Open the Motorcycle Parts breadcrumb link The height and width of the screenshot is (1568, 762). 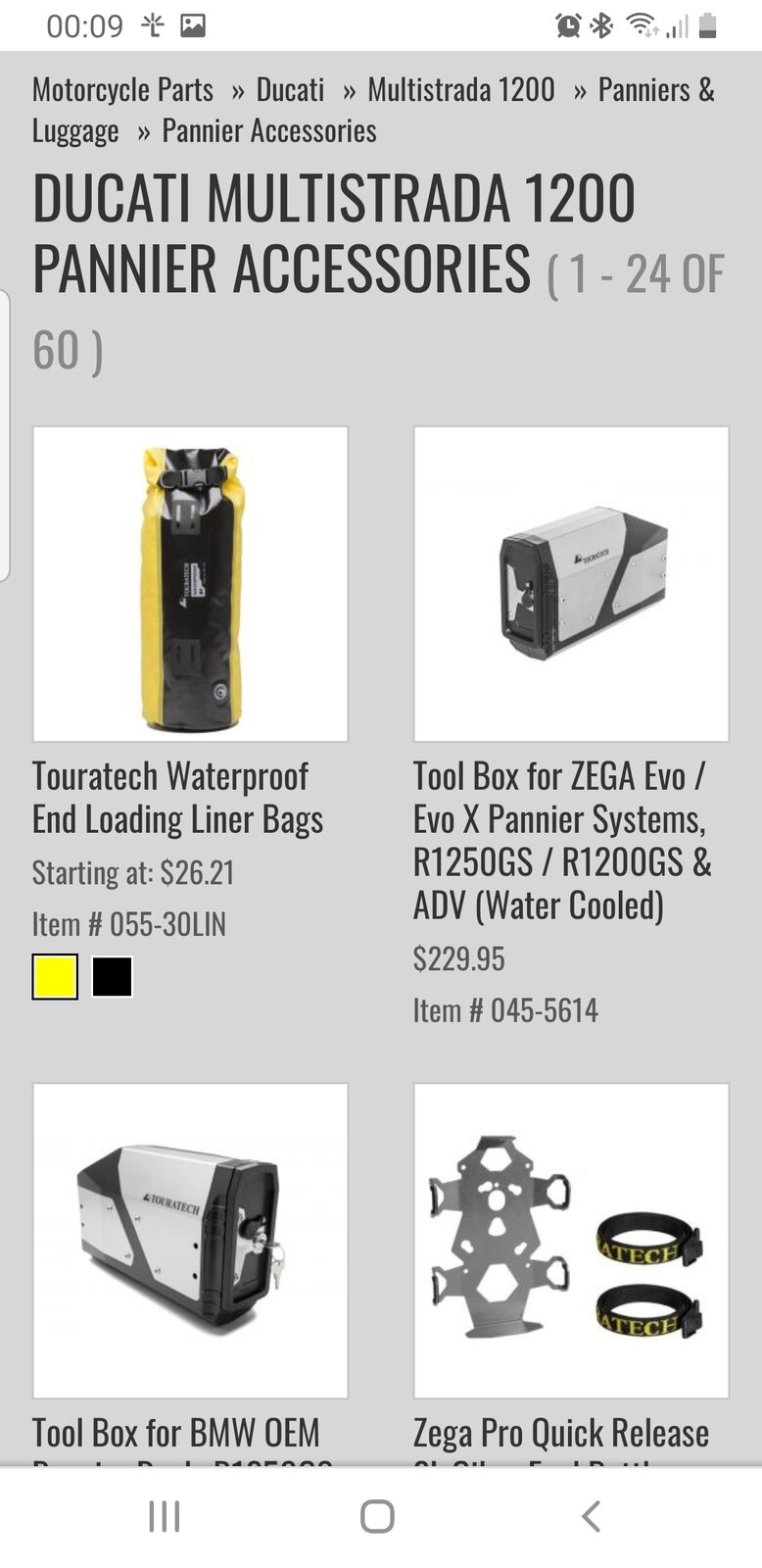[x=122, y=90]
